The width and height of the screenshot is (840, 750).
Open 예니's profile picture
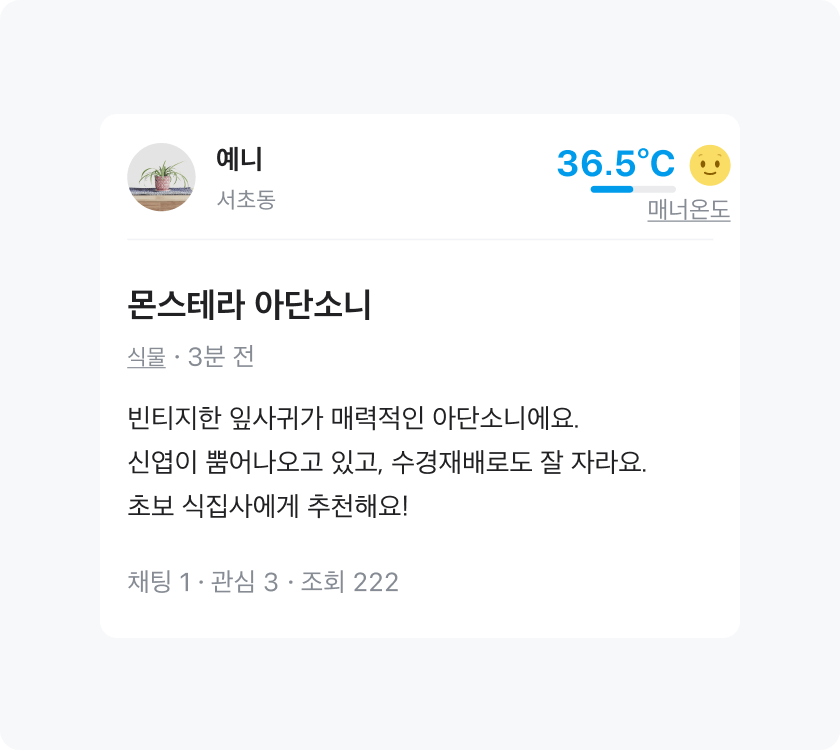[161, 177]
